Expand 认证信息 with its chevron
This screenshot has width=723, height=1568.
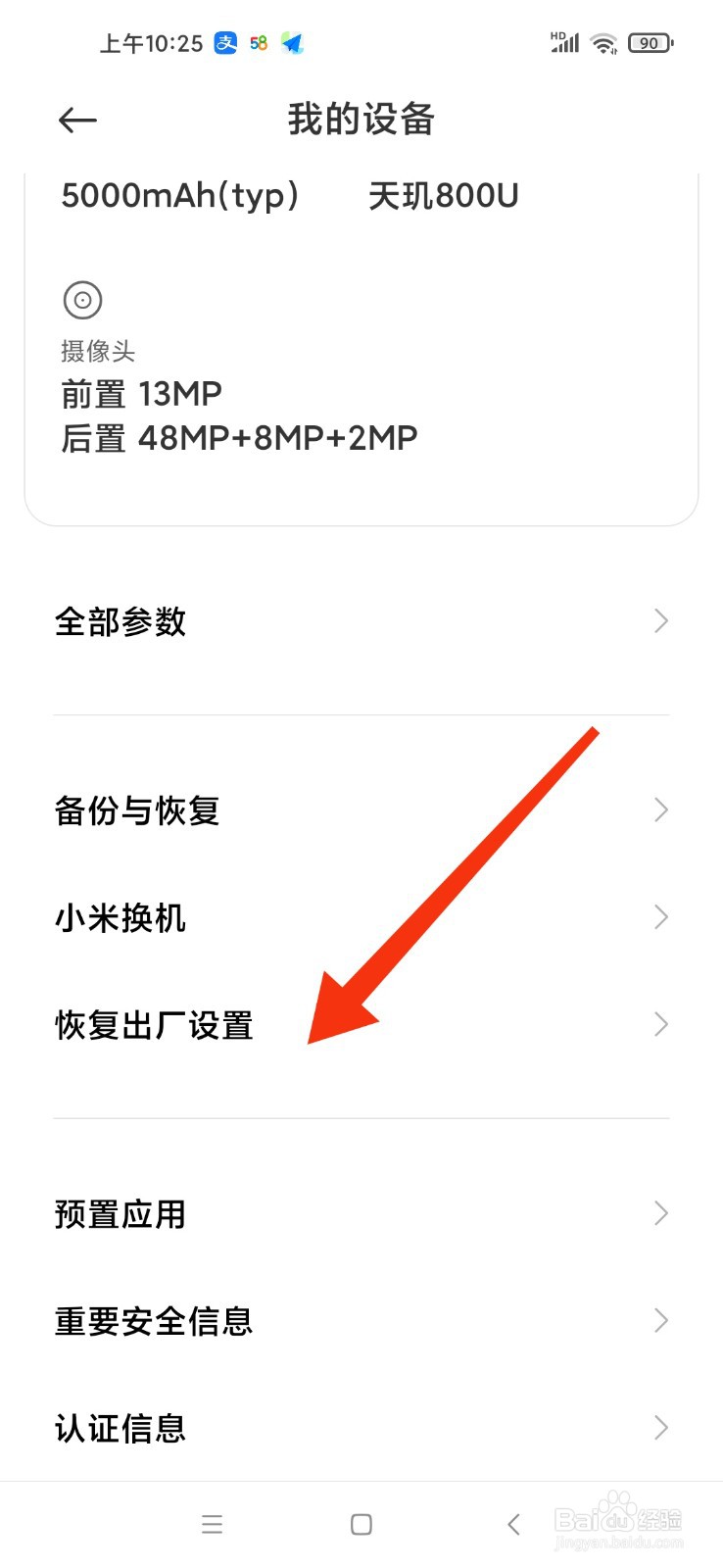point(660,1428)
